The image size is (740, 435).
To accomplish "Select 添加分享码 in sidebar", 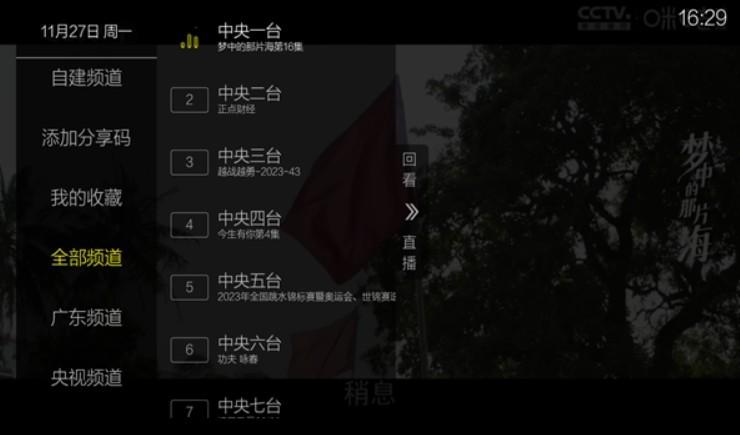I will tap(86, 138).
